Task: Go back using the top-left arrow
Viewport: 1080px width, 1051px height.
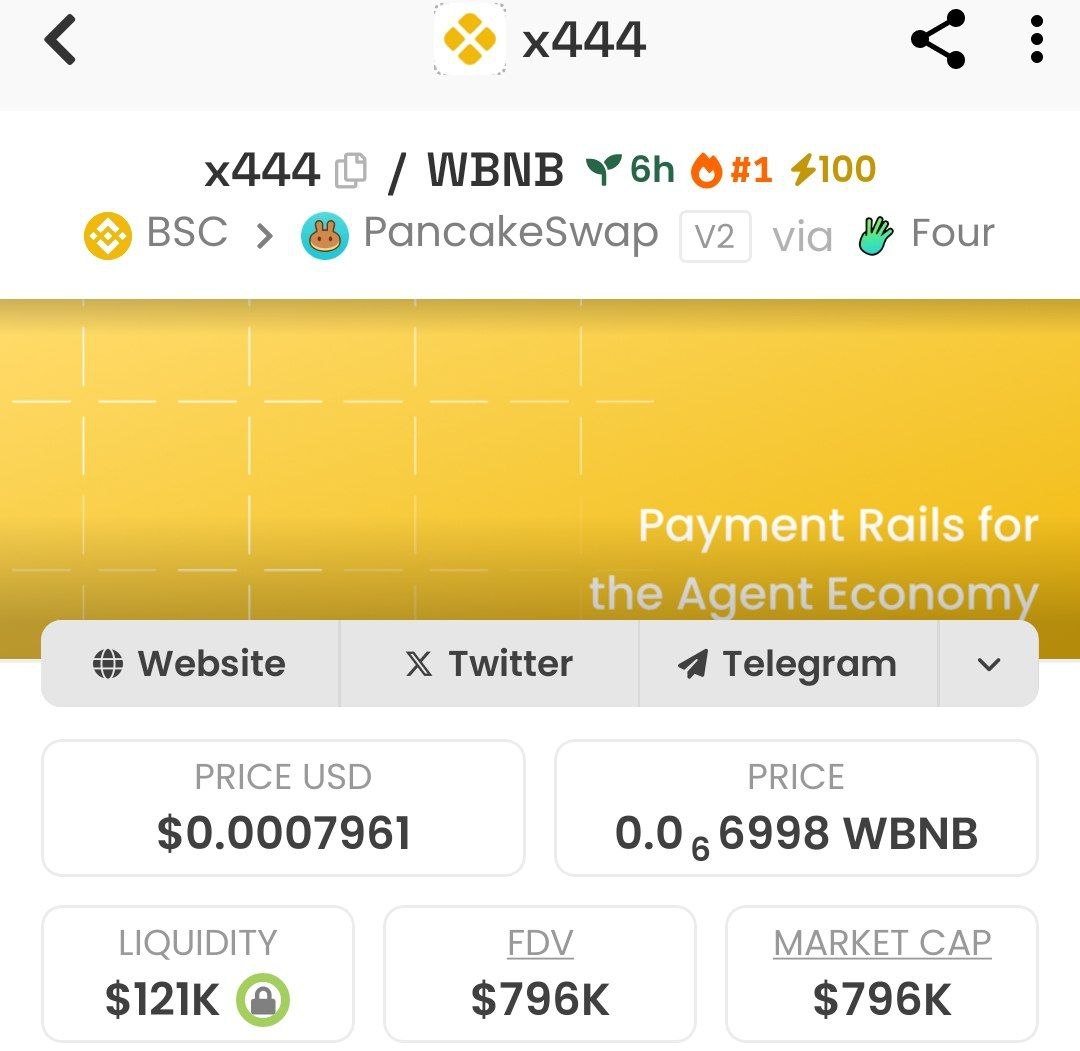Action: [x=60, y=42]
